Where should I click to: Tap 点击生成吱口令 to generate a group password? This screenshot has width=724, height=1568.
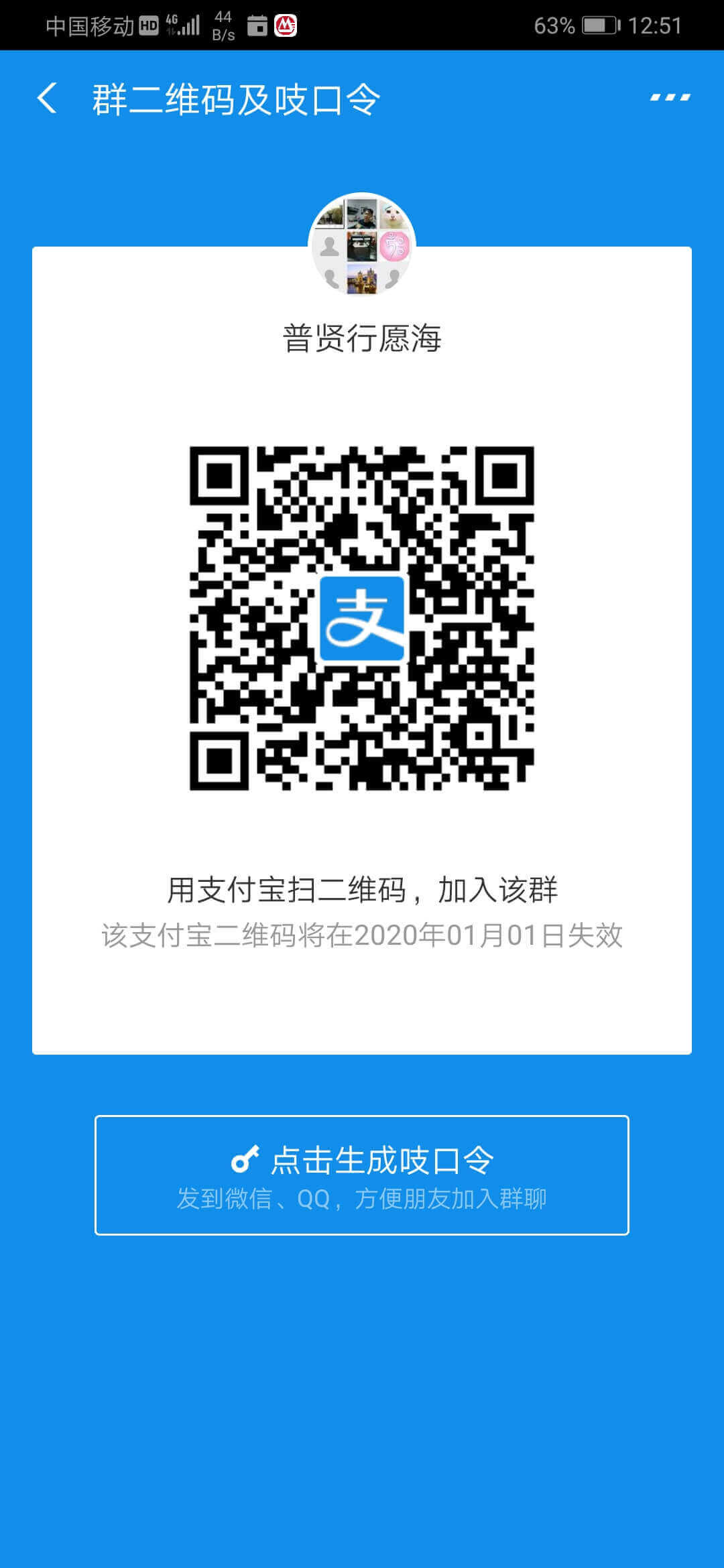pos(362,1175)
